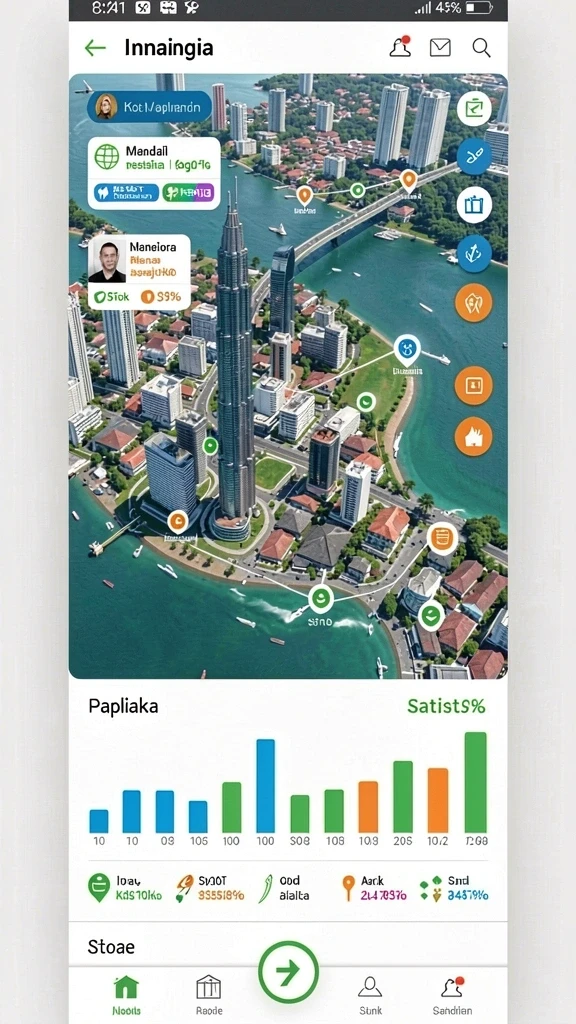Screen dimensions: 576x1024
Task: Tap the blue anchor map button
Action: 474,253
